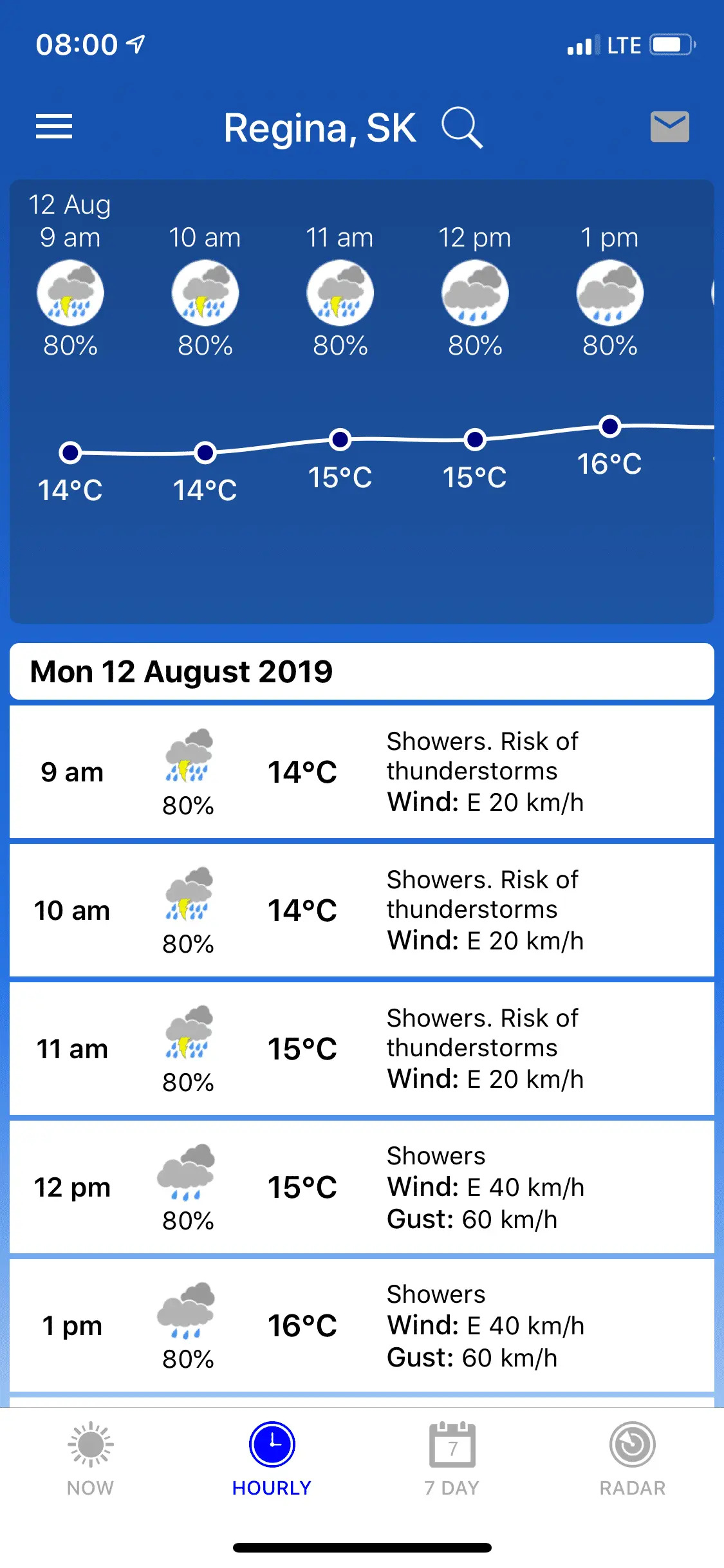Open the mail envelope icon
This screenshot has width=724, height=1568.
[x=669, y=127]
